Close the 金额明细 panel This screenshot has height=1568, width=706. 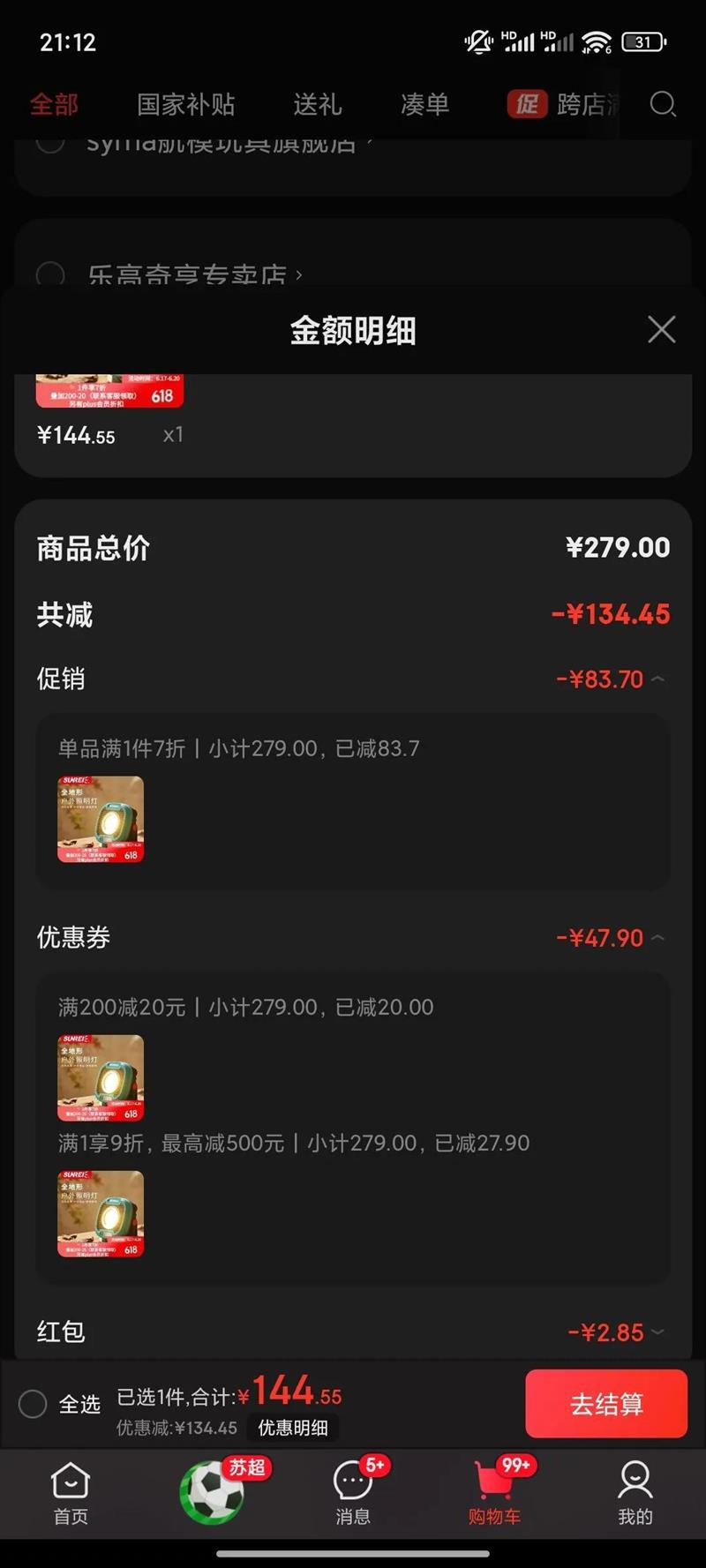point(661,330)
